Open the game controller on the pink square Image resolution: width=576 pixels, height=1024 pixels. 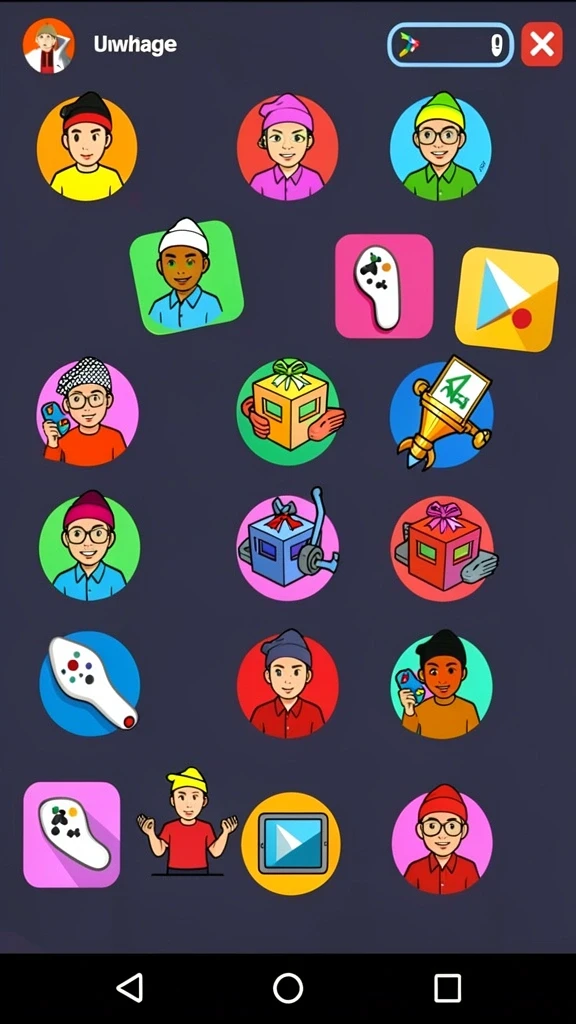click(384, 286)
